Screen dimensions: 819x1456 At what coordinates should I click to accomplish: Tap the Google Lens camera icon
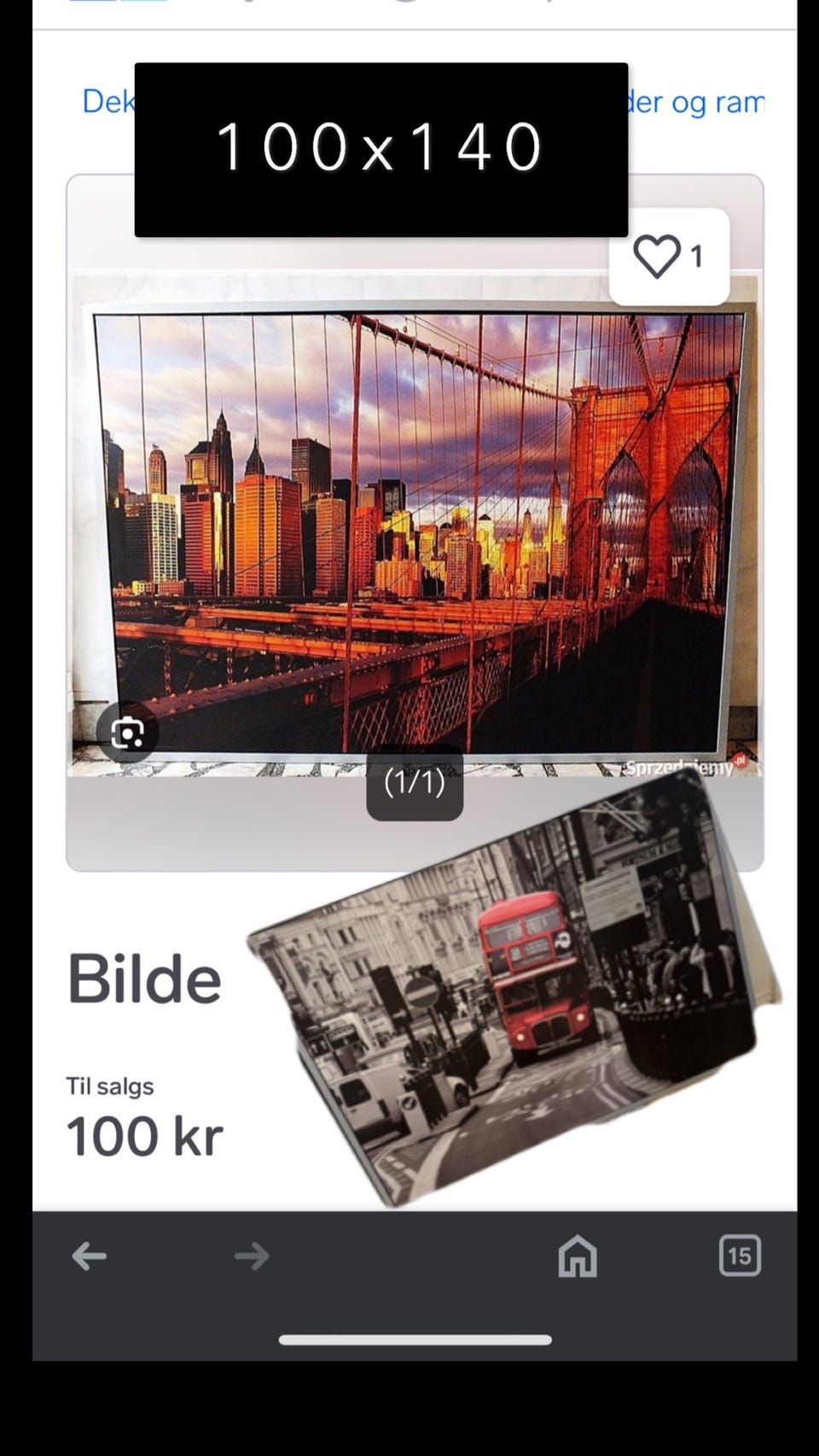(128, 732)
